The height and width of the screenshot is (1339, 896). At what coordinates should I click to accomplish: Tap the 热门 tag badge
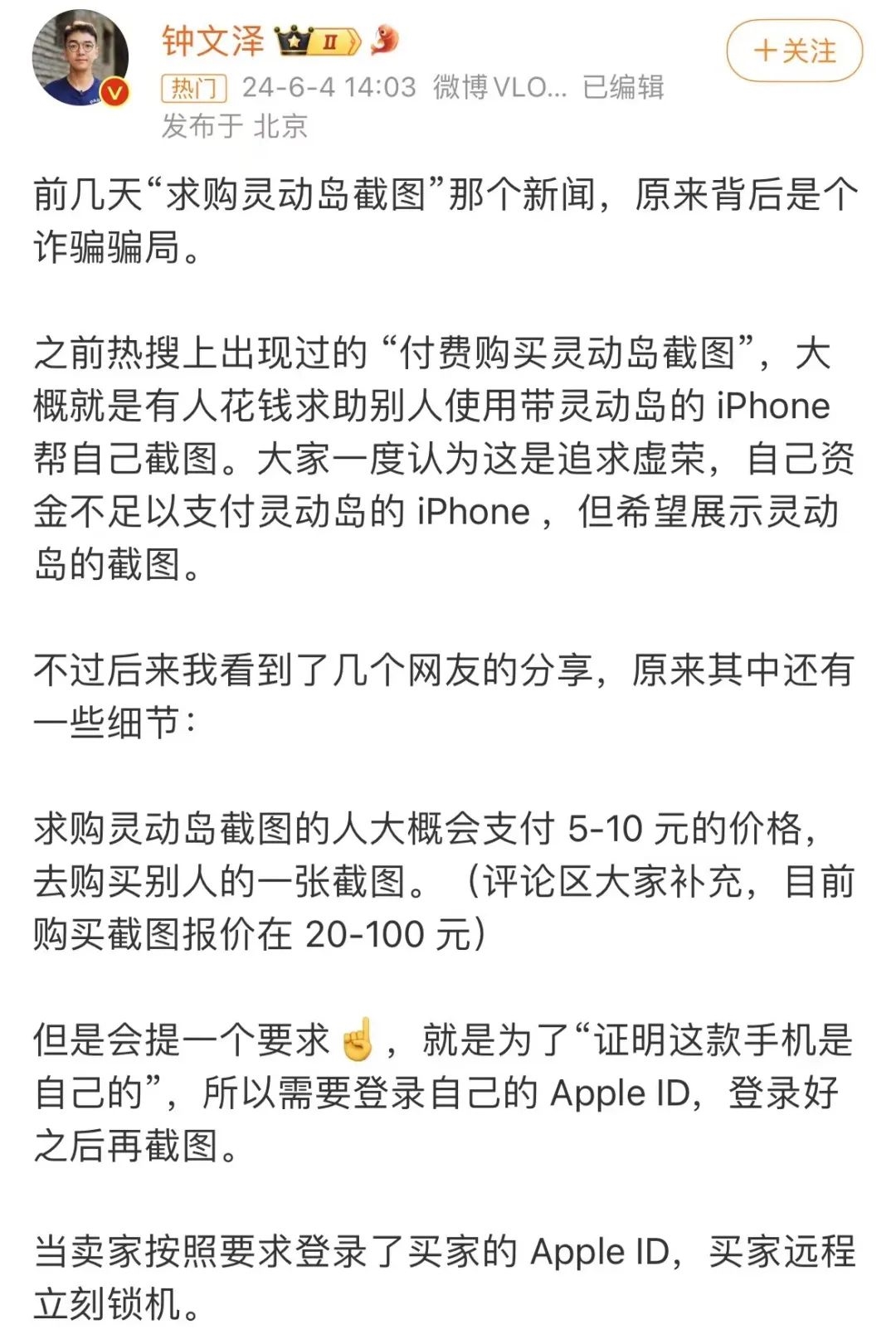(193, 87)
